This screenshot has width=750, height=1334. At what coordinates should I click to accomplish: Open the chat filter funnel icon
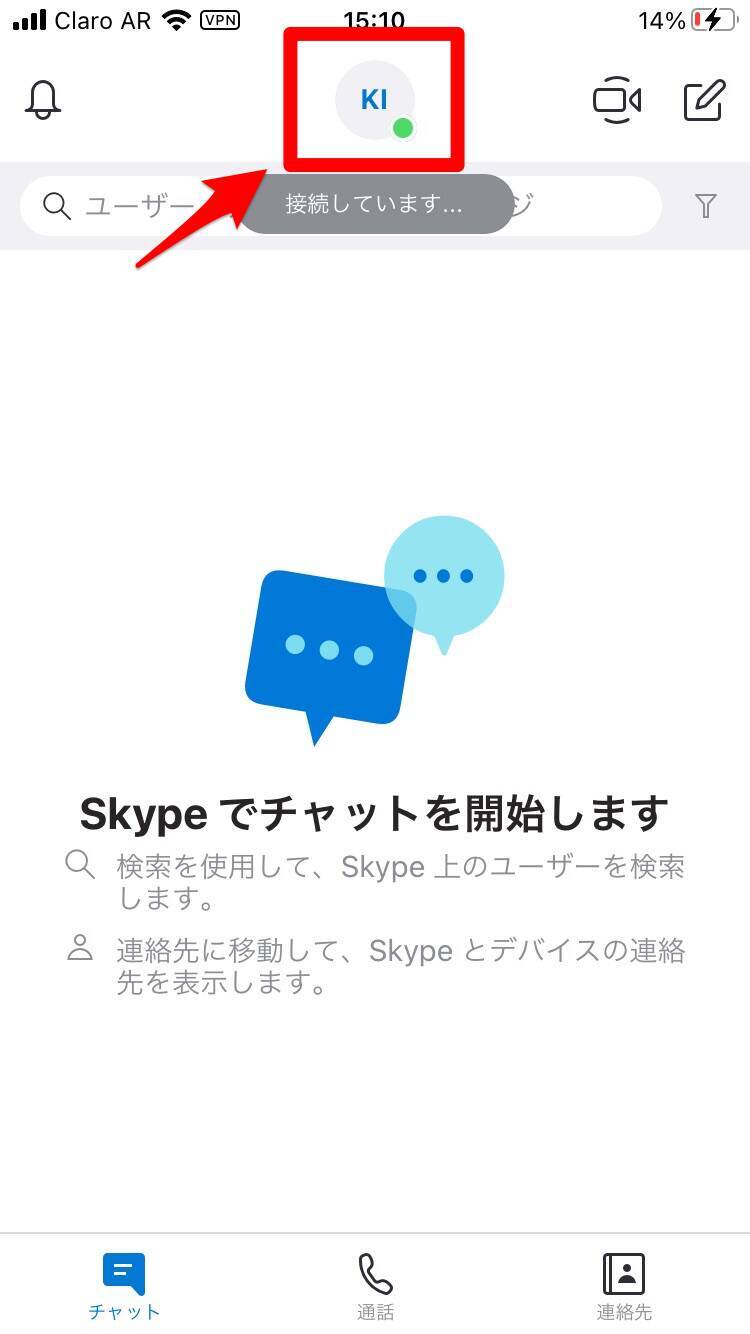(706, 206)
